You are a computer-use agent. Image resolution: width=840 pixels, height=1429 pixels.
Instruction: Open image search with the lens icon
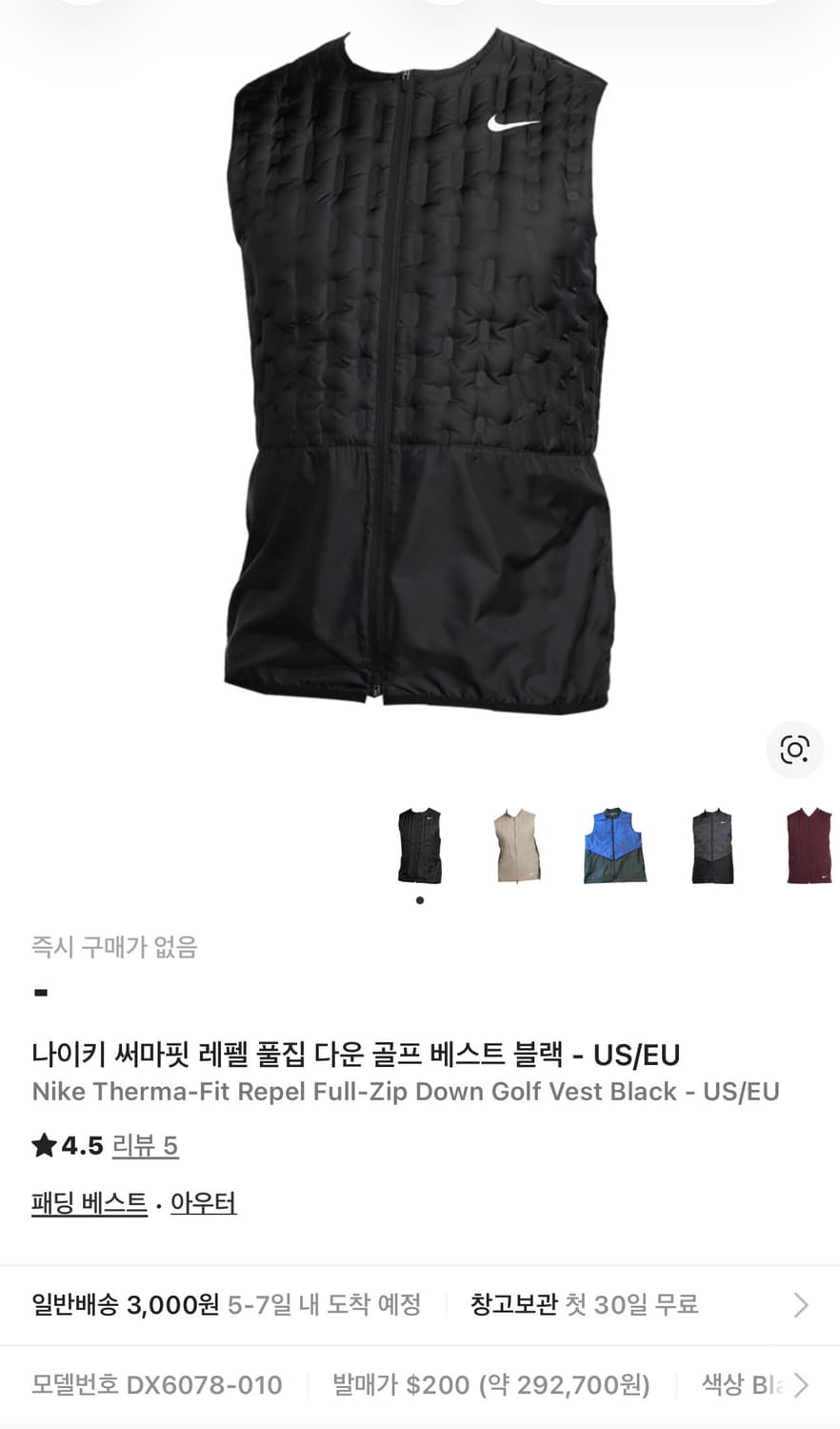click(x=794, y=750)
